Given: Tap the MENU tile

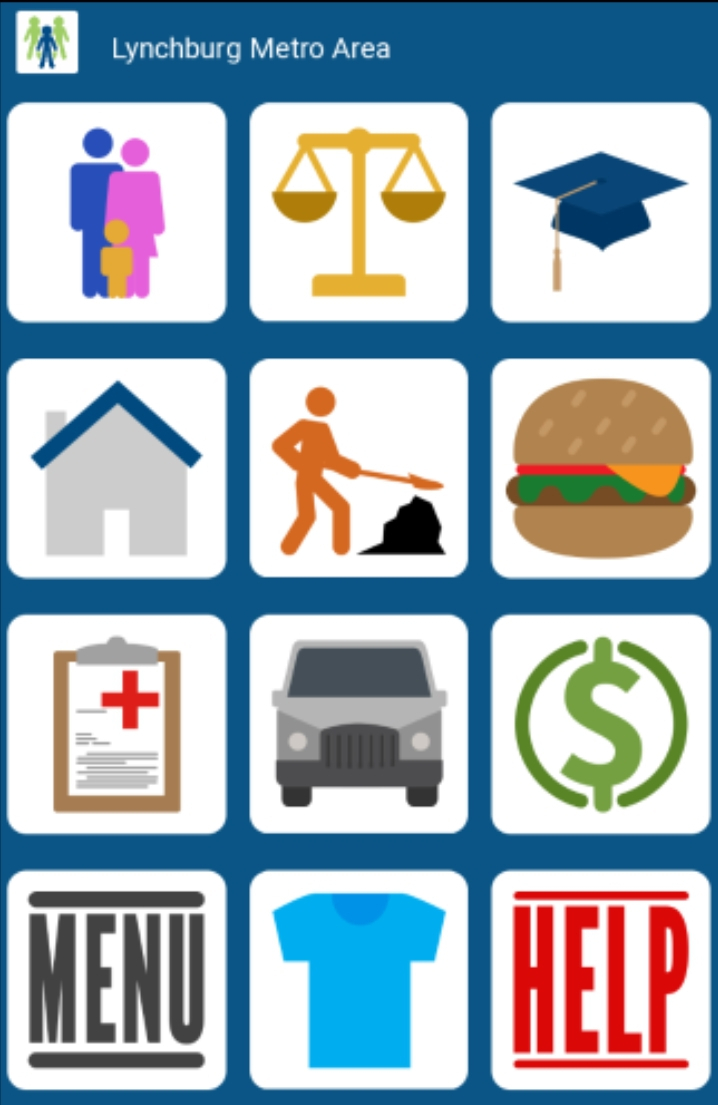Looking at the screenshot, I should (117, 980).
